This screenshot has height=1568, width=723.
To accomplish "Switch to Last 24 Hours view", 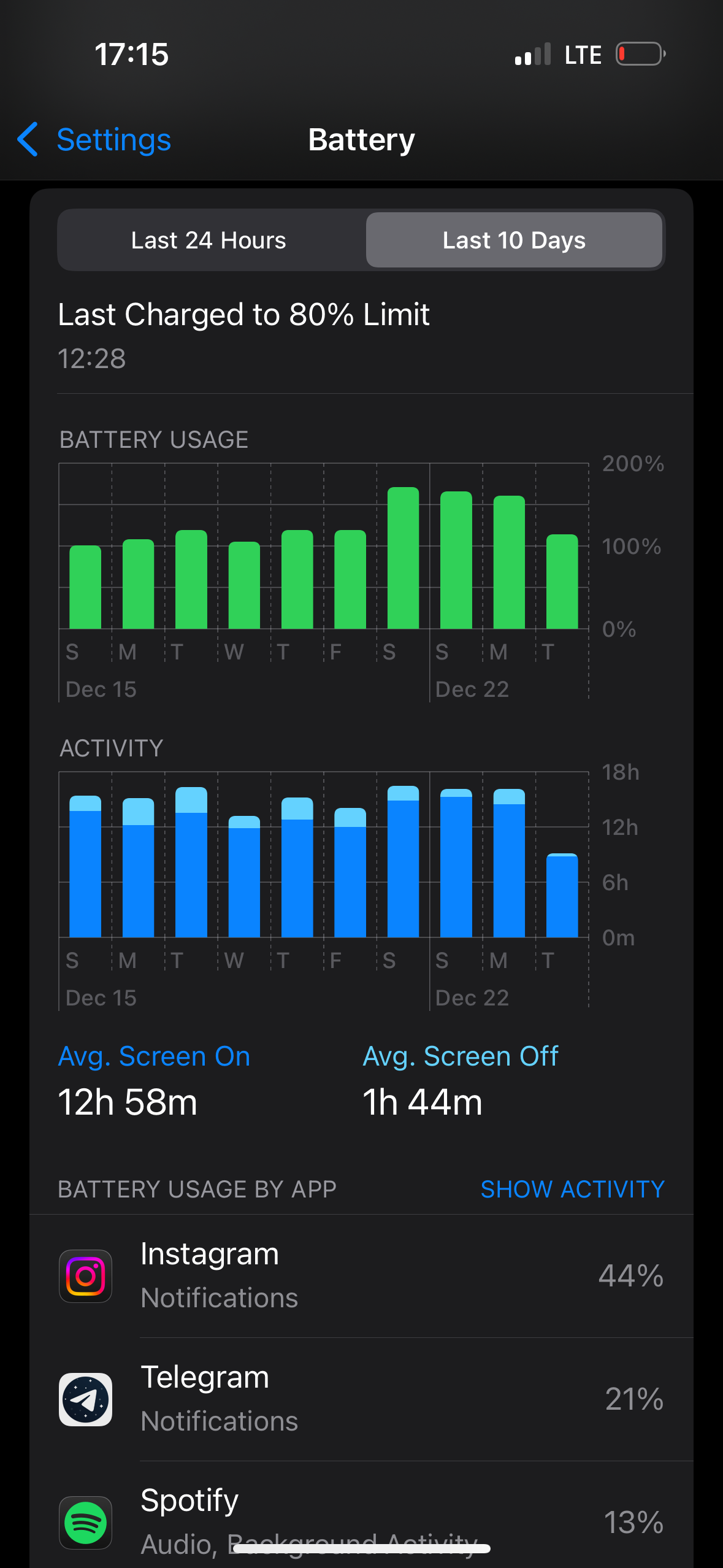I will (208, 240).
